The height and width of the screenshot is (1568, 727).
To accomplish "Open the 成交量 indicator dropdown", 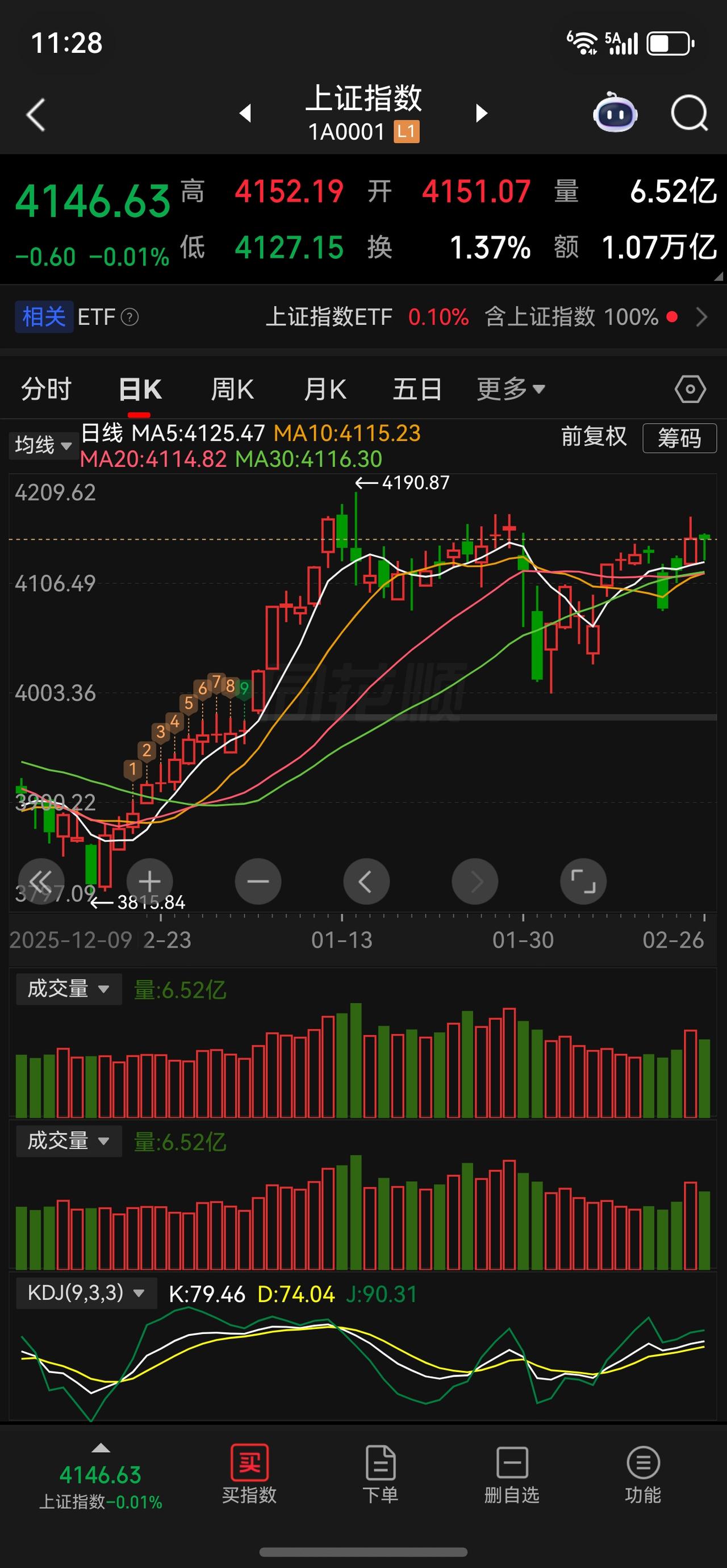I will 68,989.
